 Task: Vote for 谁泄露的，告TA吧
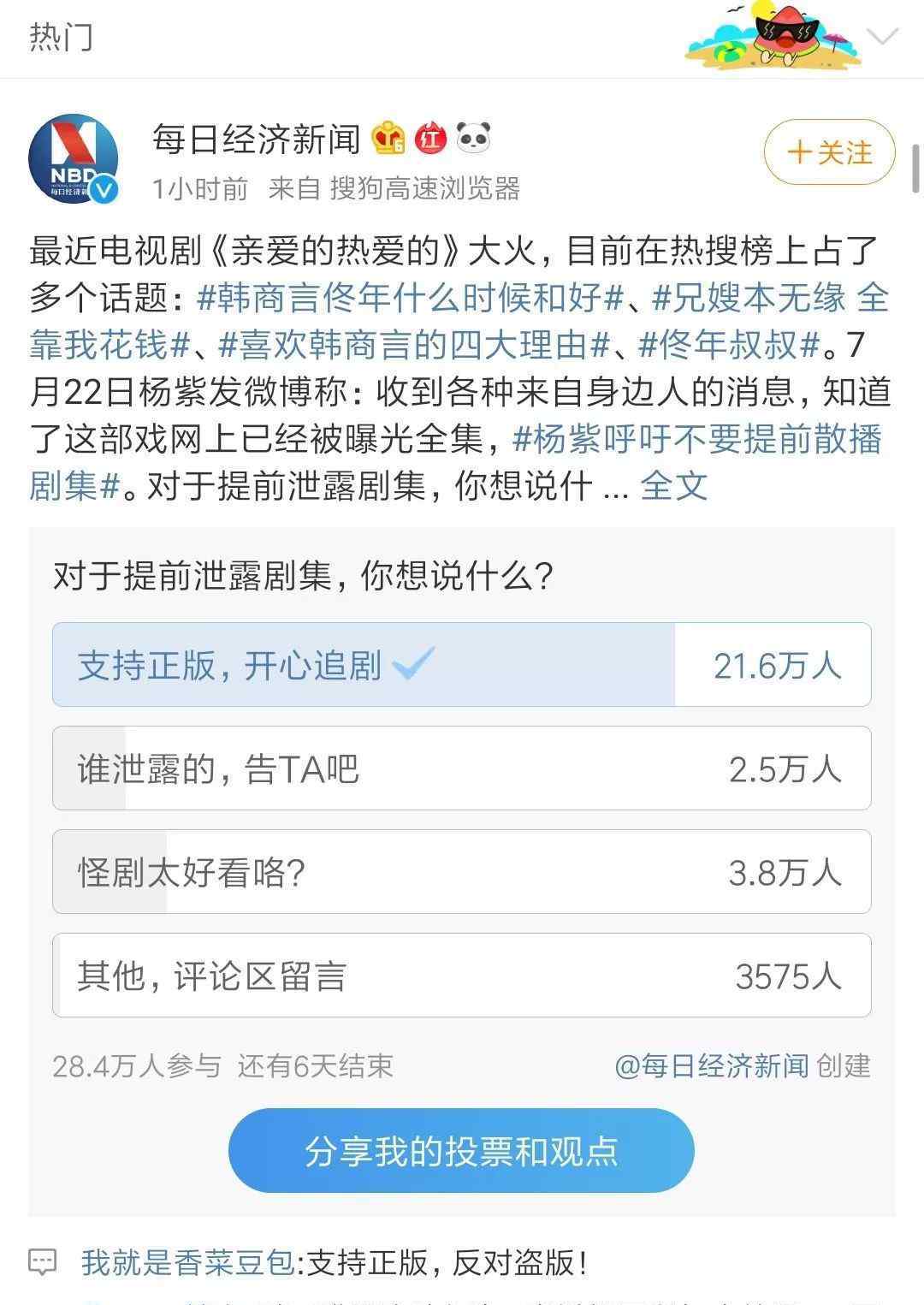click(461, 768)
